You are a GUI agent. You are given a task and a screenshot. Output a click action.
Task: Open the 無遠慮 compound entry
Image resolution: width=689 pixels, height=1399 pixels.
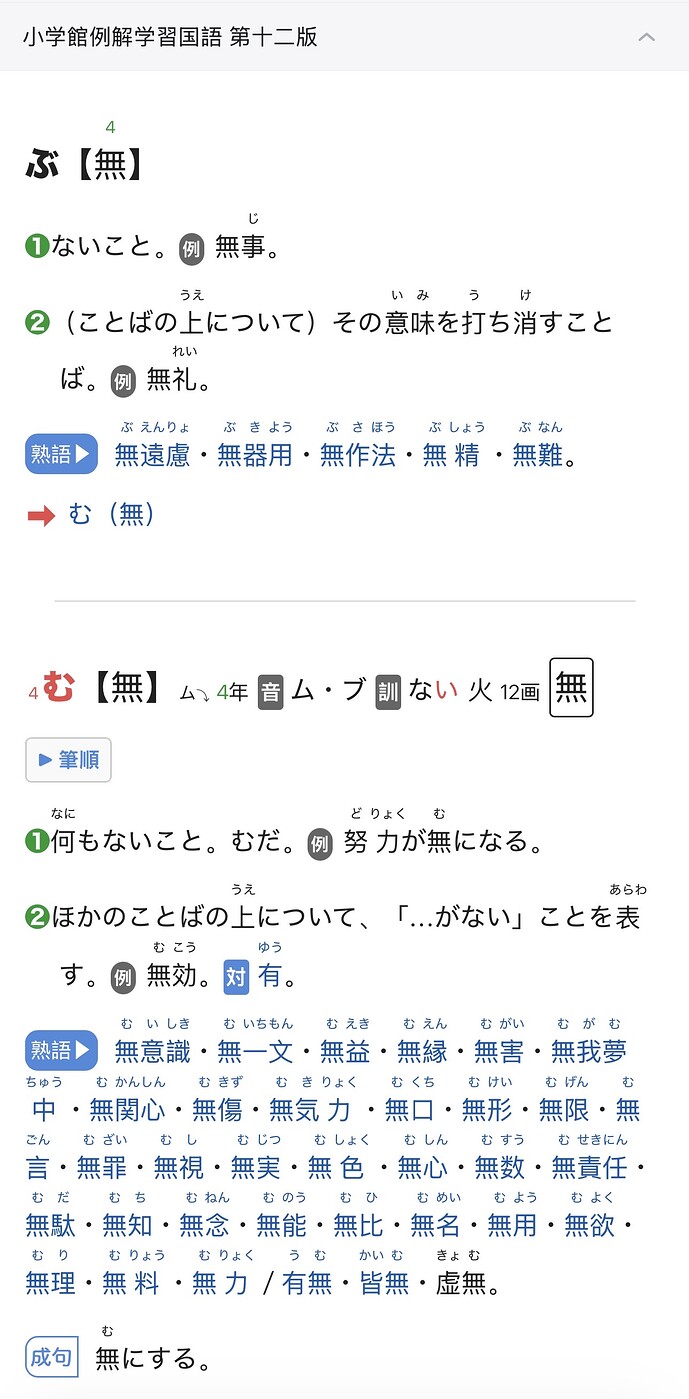pos(152,456)
